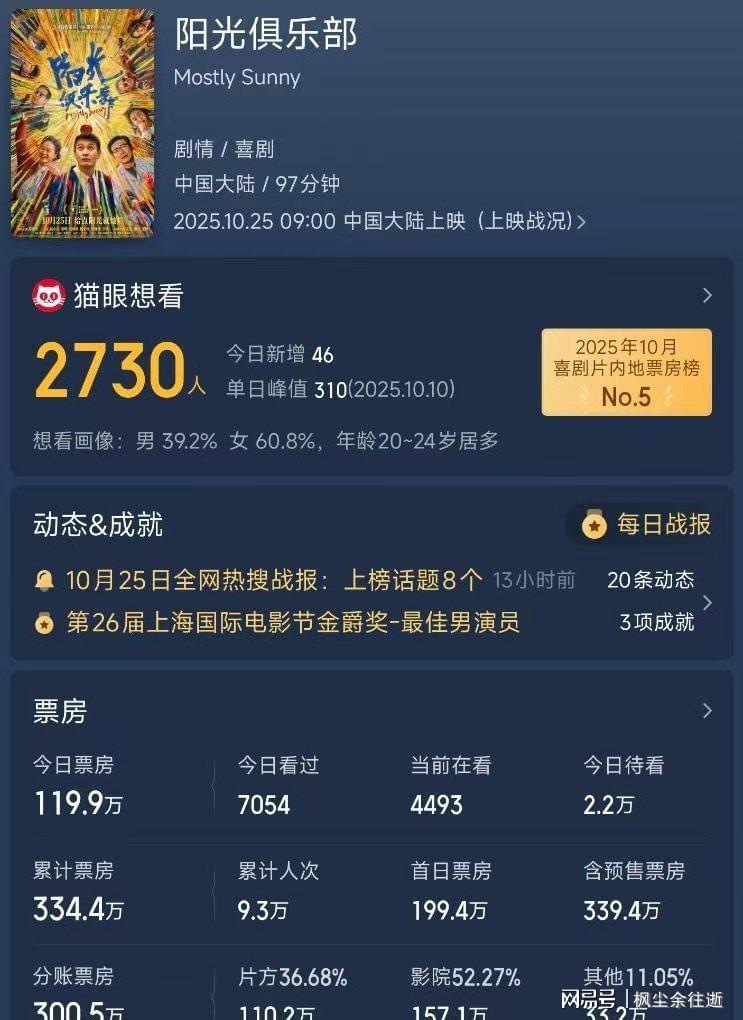Image resolution: width=743 pixels, height=1020 pixels.
Task: Expand the 票房 box office details
Action: click(707, 711)
